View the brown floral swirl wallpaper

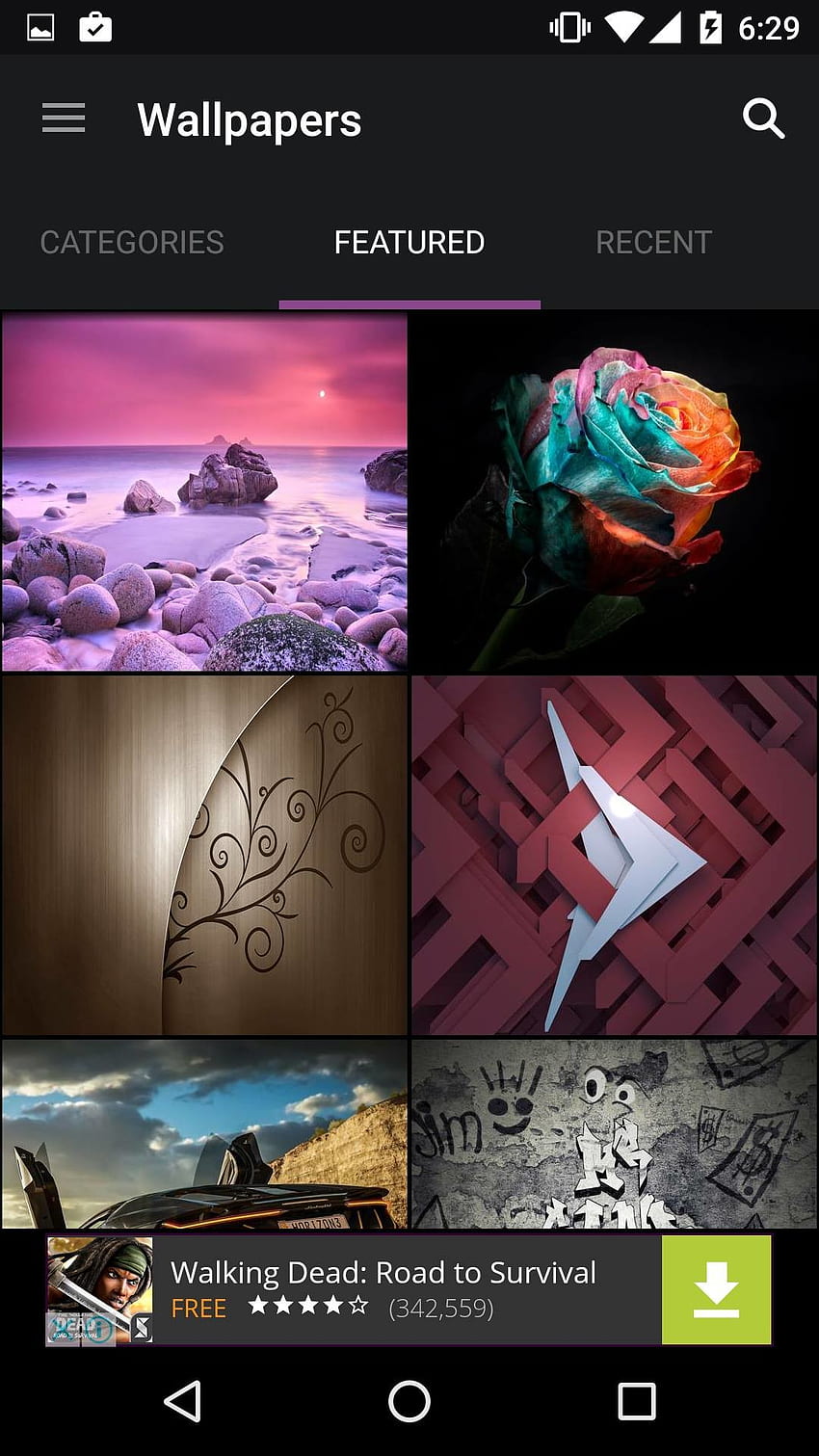(x=204, y=855)
